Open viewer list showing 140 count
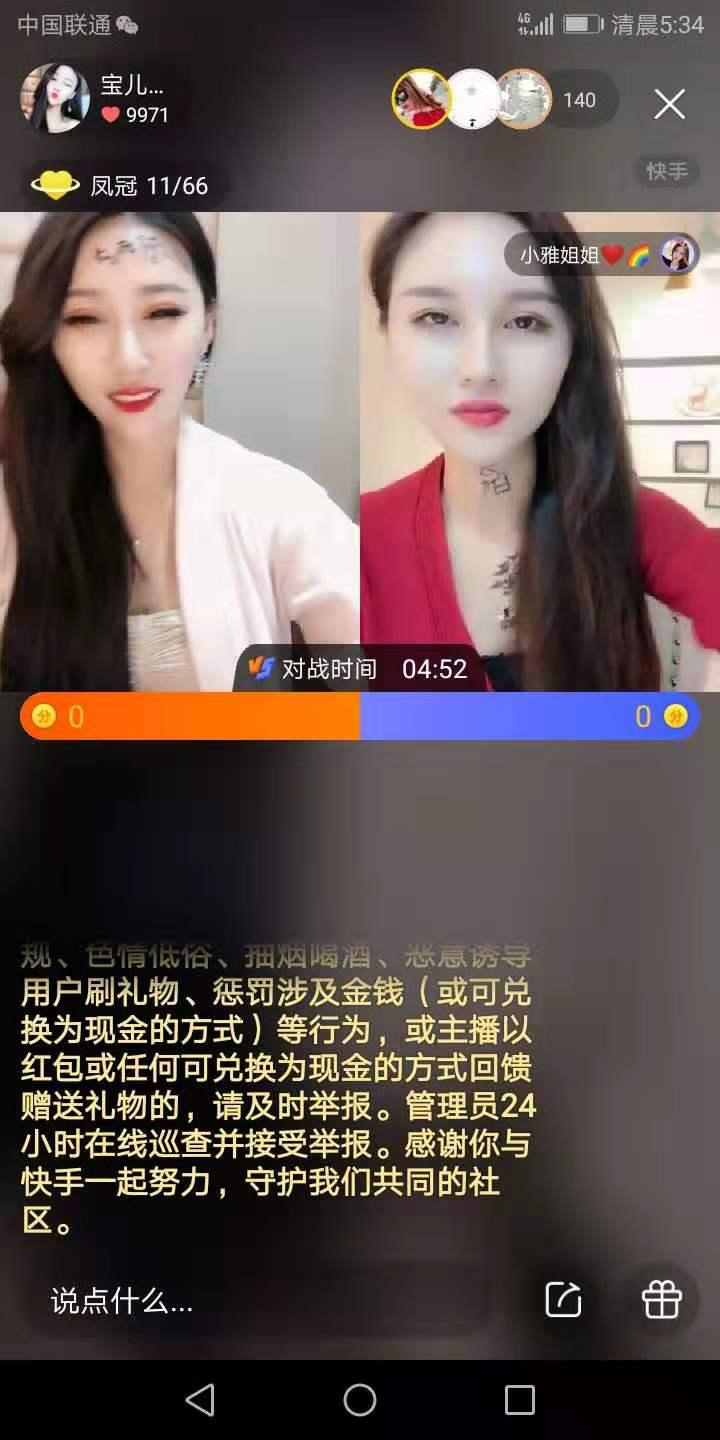 (x=578, y=100)
